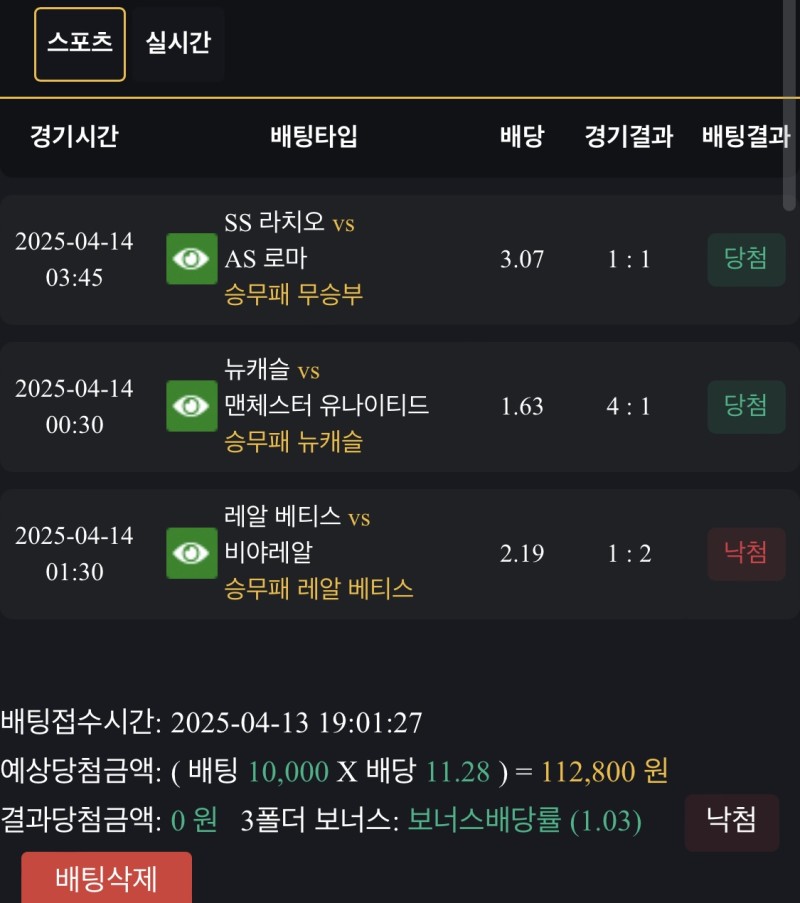
Task: Tap the eye icon for SS 라치오 match
Action: [191, 259]
